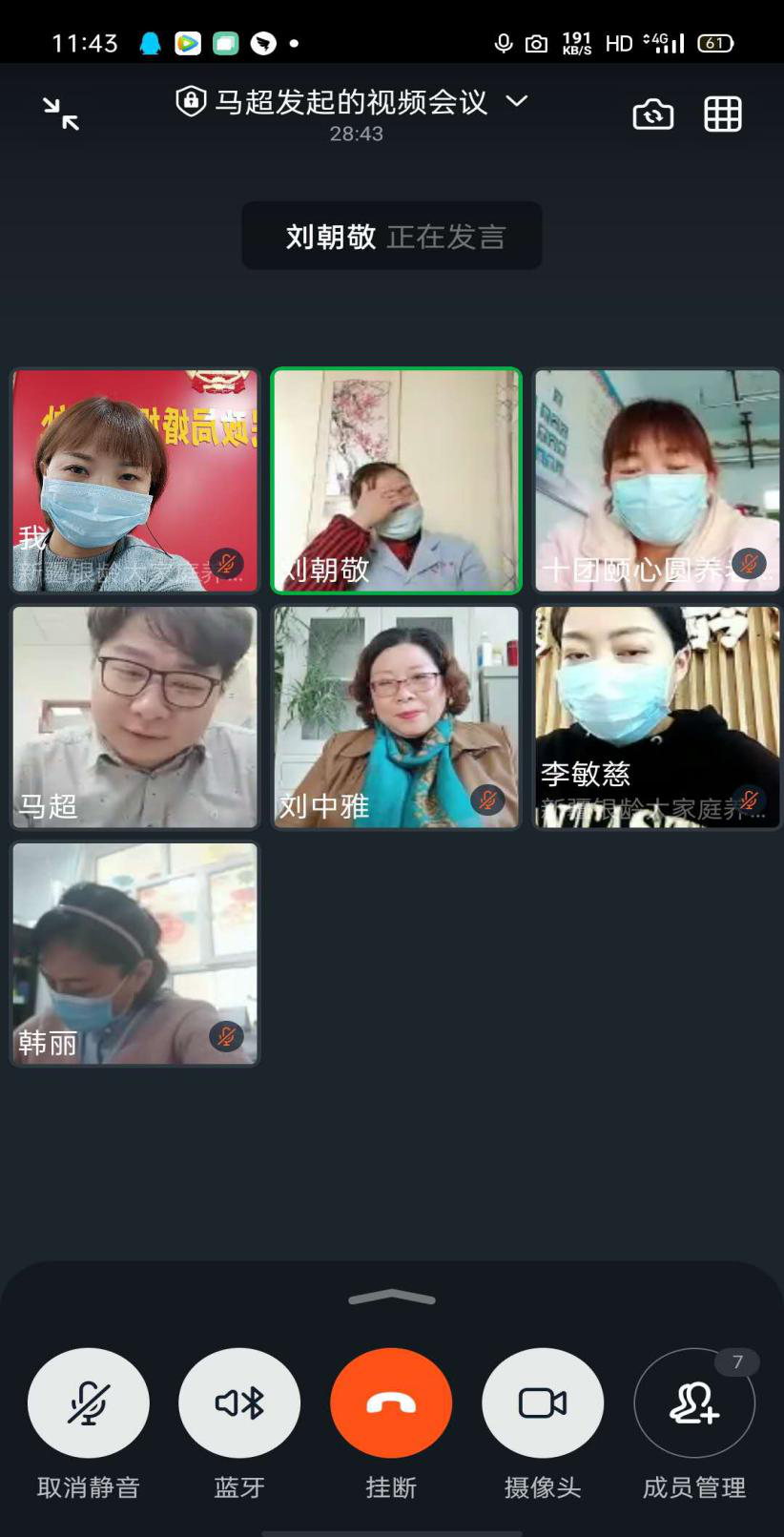This screenshot has width=784, height=1537.
Task: Open my own video tile labeled 我
Action: pyautogui.click(x=134, y=480)
